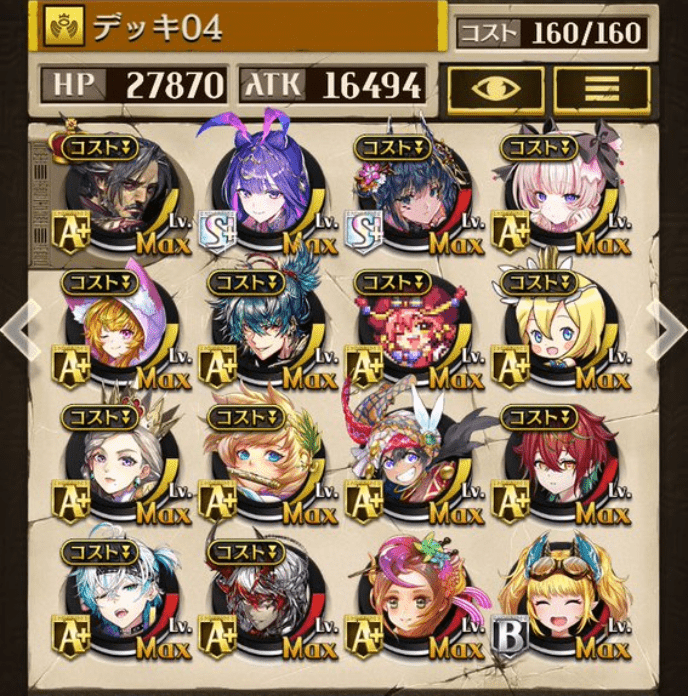Toggle the eye visibility button
Screen dimensions: 688x696
pos(496,89)
